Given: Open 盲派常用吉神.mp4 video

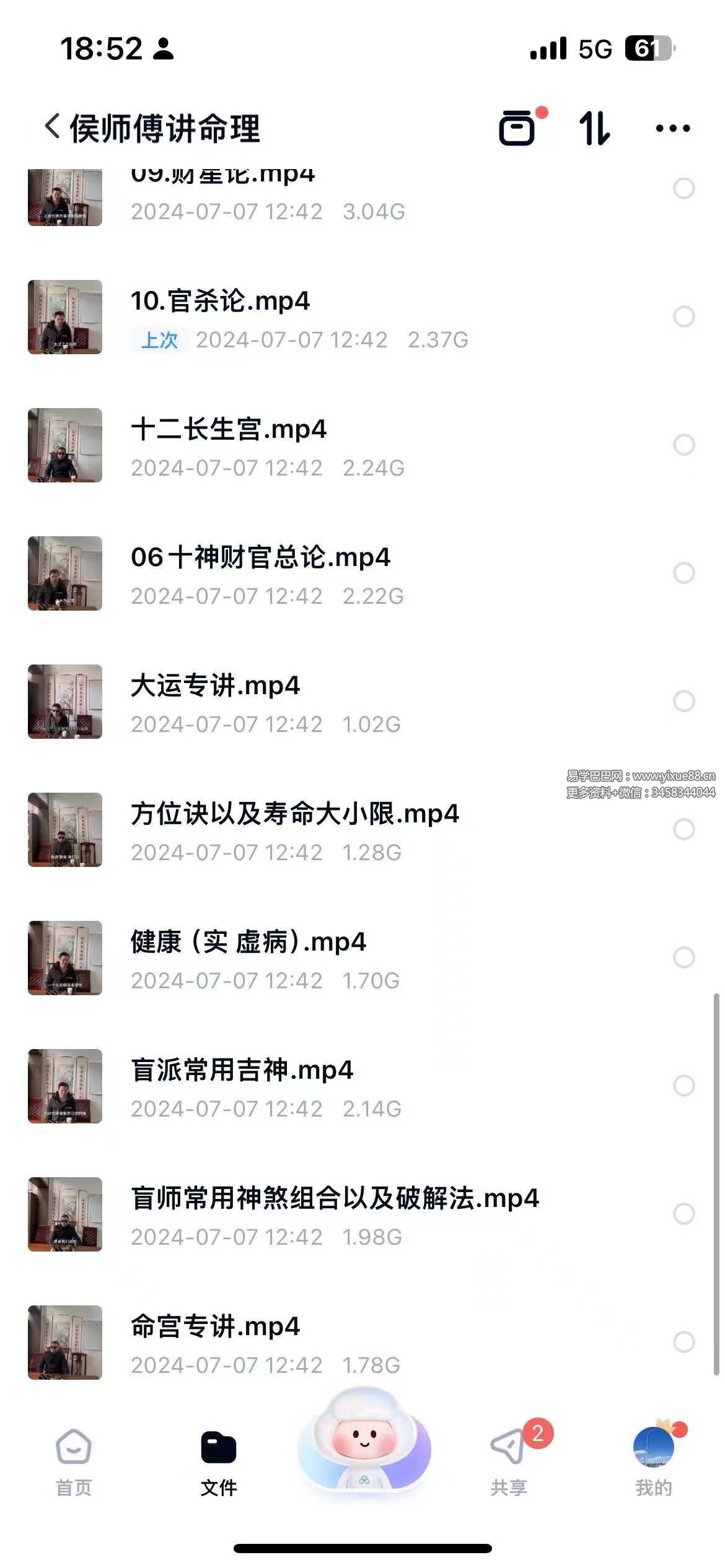Looking at the screenshot, I should coord(242,1071).
